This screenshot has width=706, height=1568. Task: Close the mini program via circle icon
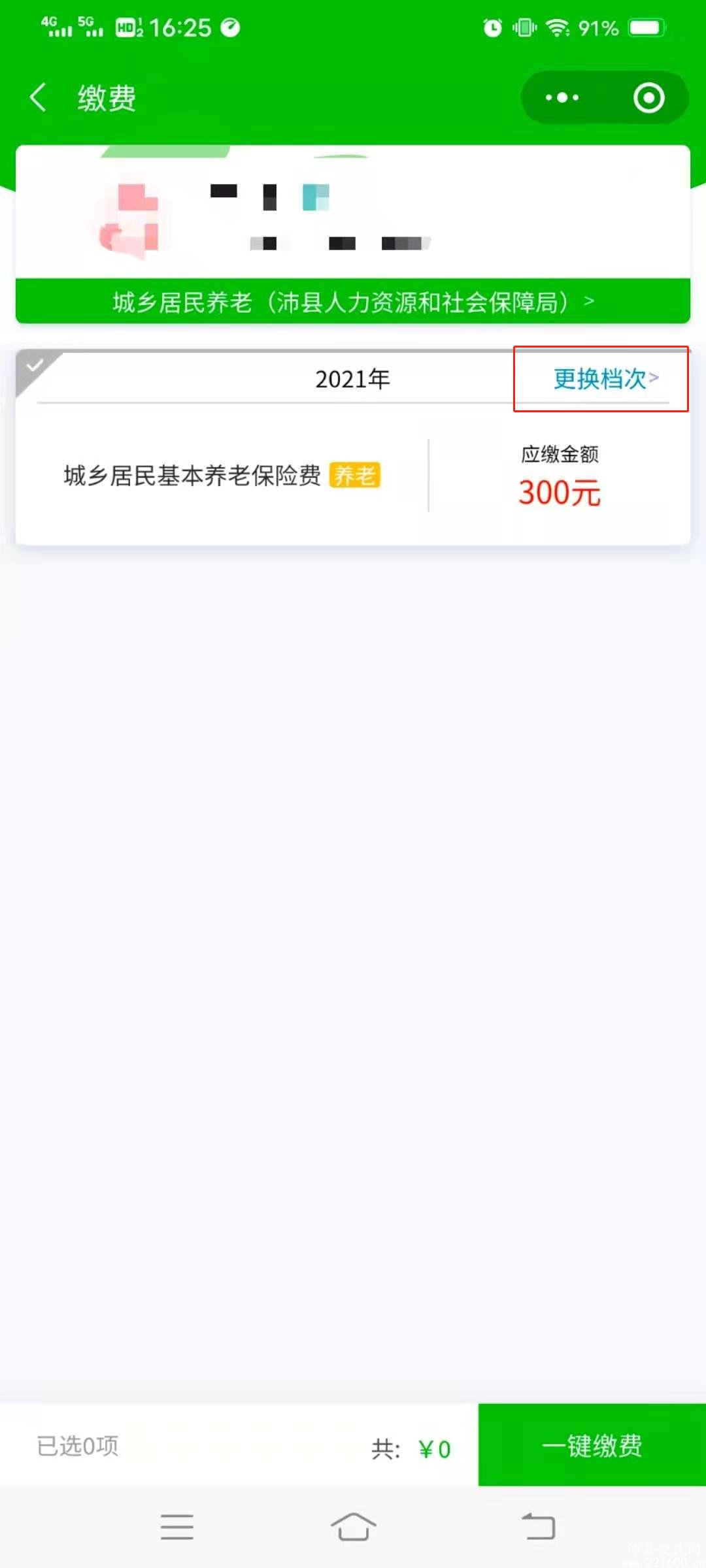(648, 98)
